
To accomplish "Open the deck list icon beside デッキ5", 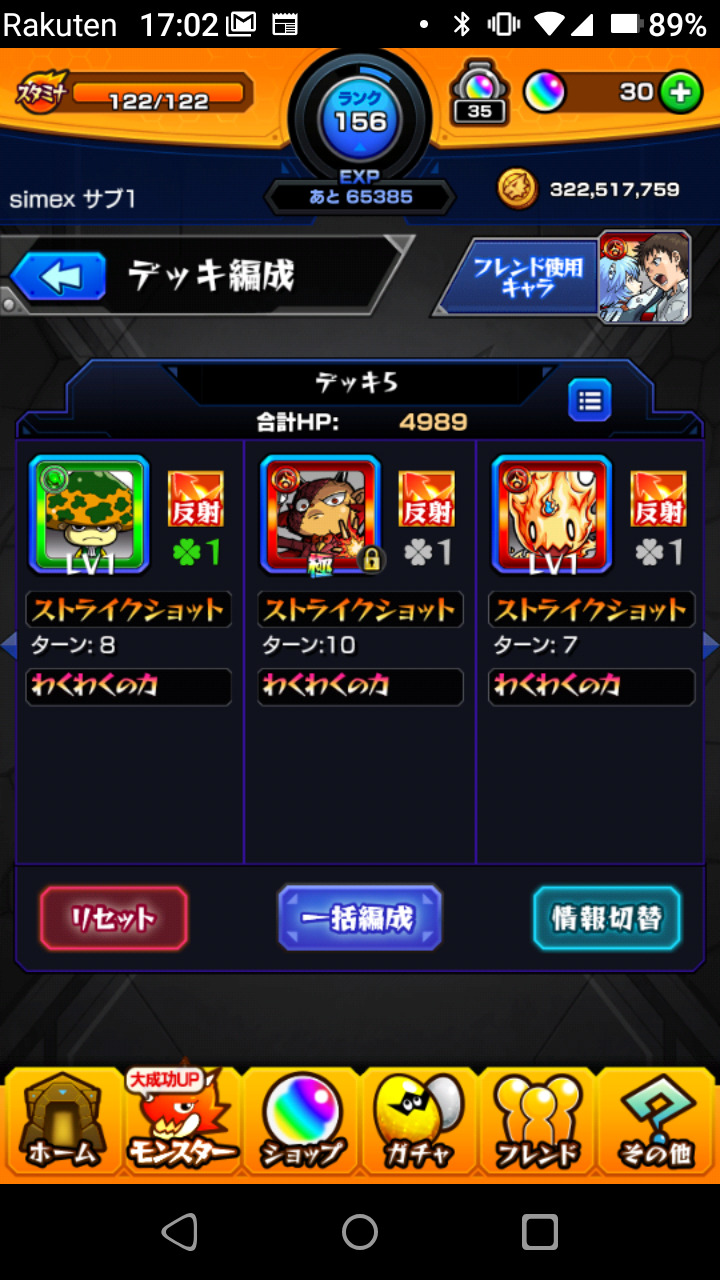I will 590,401.
